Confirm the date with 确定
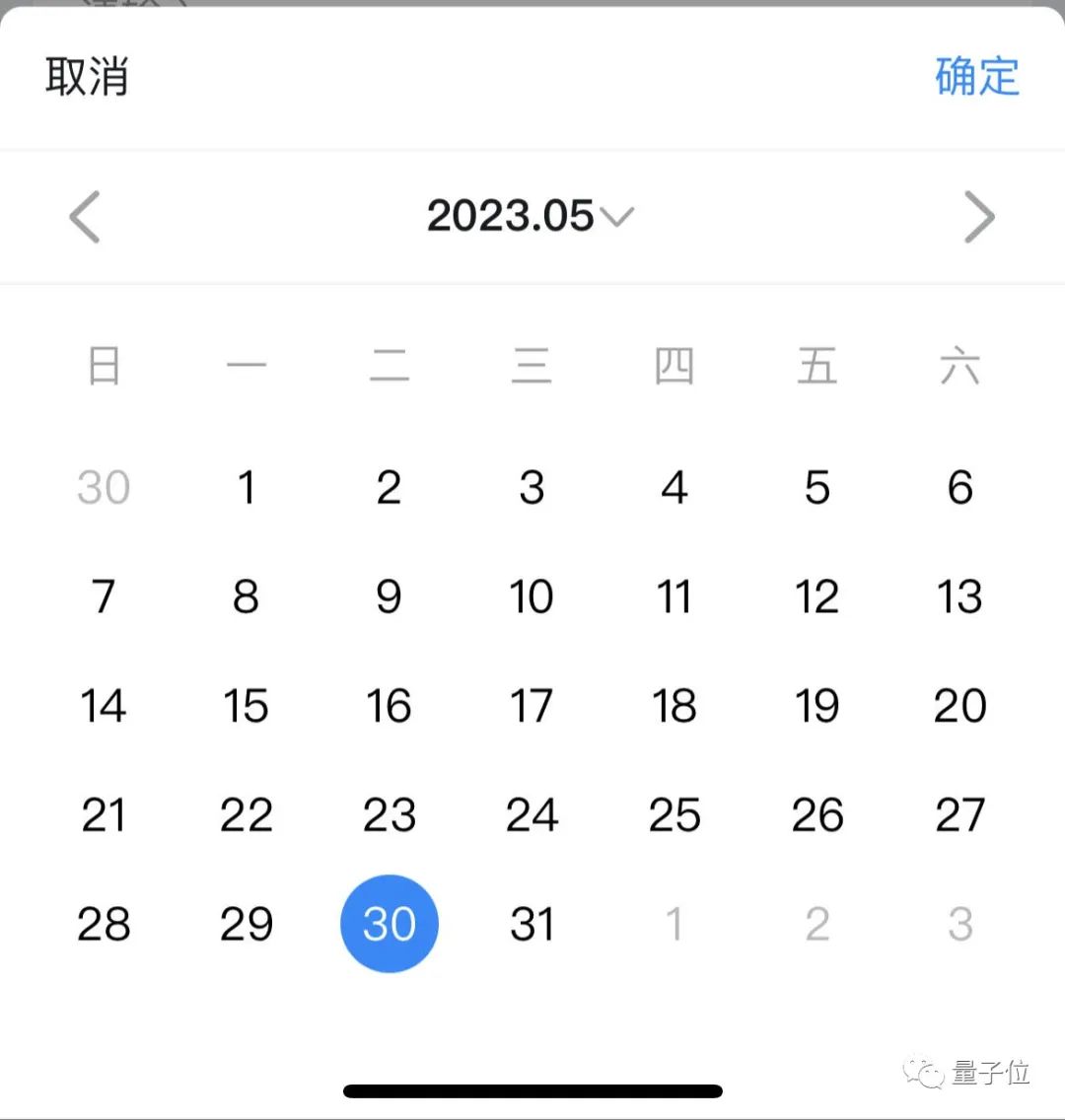Image resolution: width=1065 pixels, height=1120 pixels. [976, 77]
